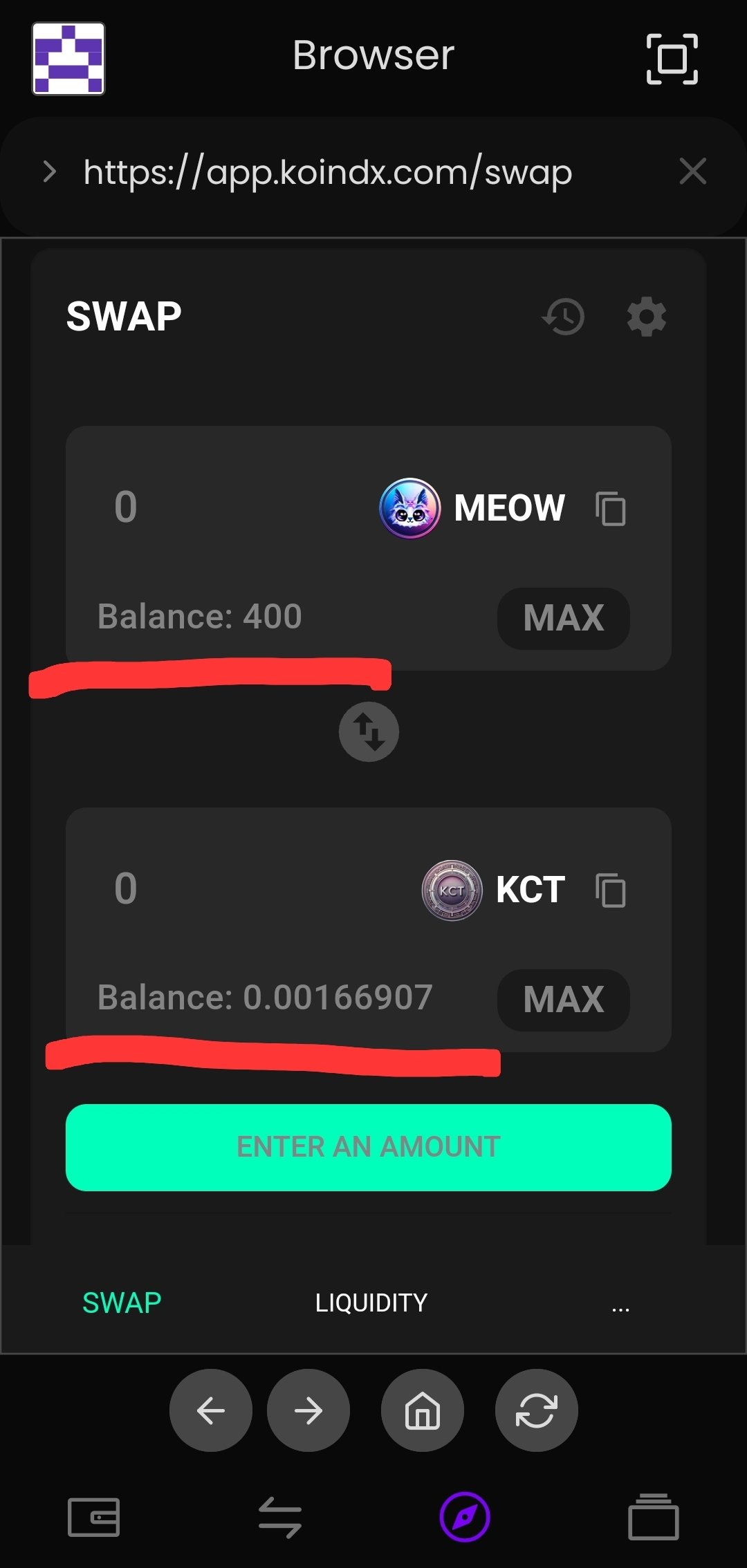
Task: Clear the URL with the X
Action: pos(692,171)
